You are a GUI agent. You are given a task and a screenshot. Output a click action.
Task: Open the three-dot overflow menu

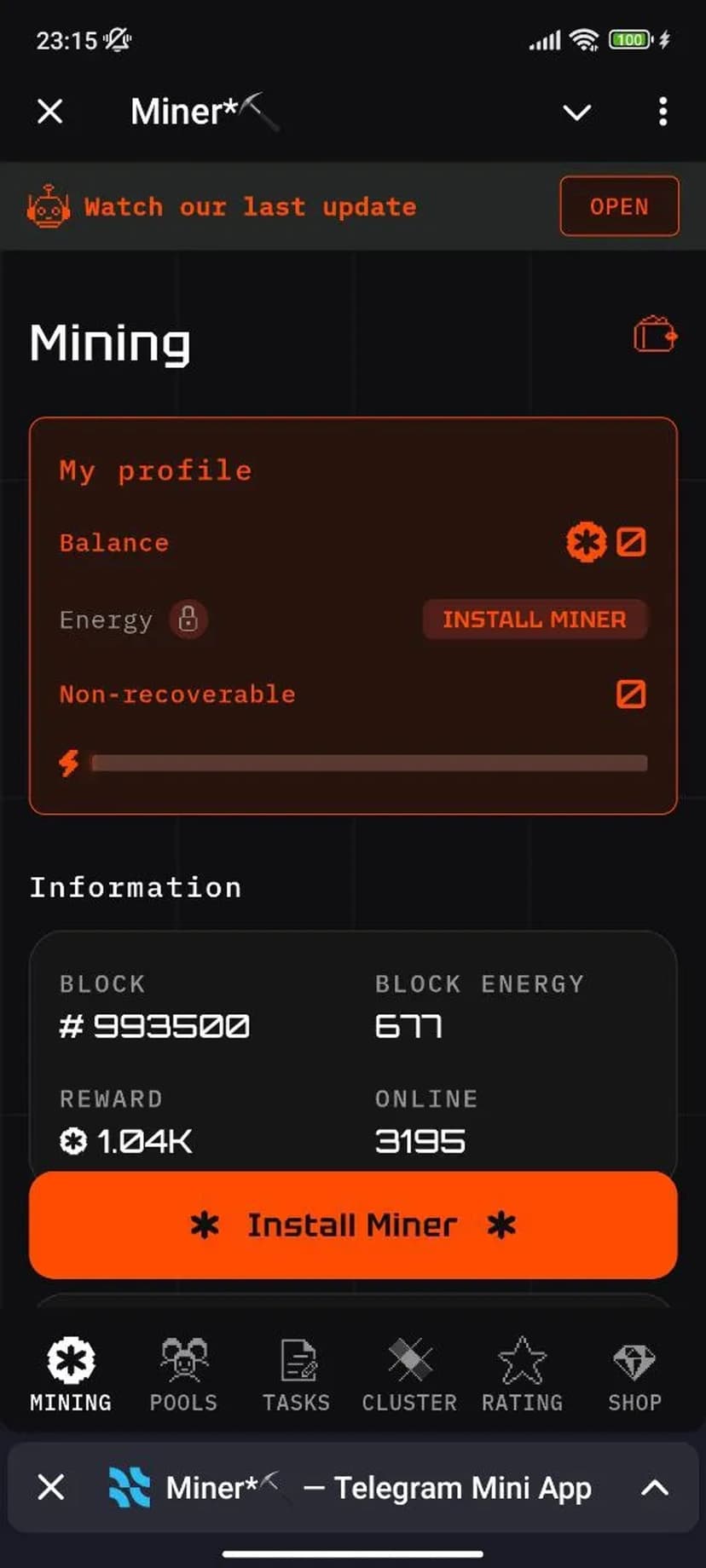pos(663,112)
